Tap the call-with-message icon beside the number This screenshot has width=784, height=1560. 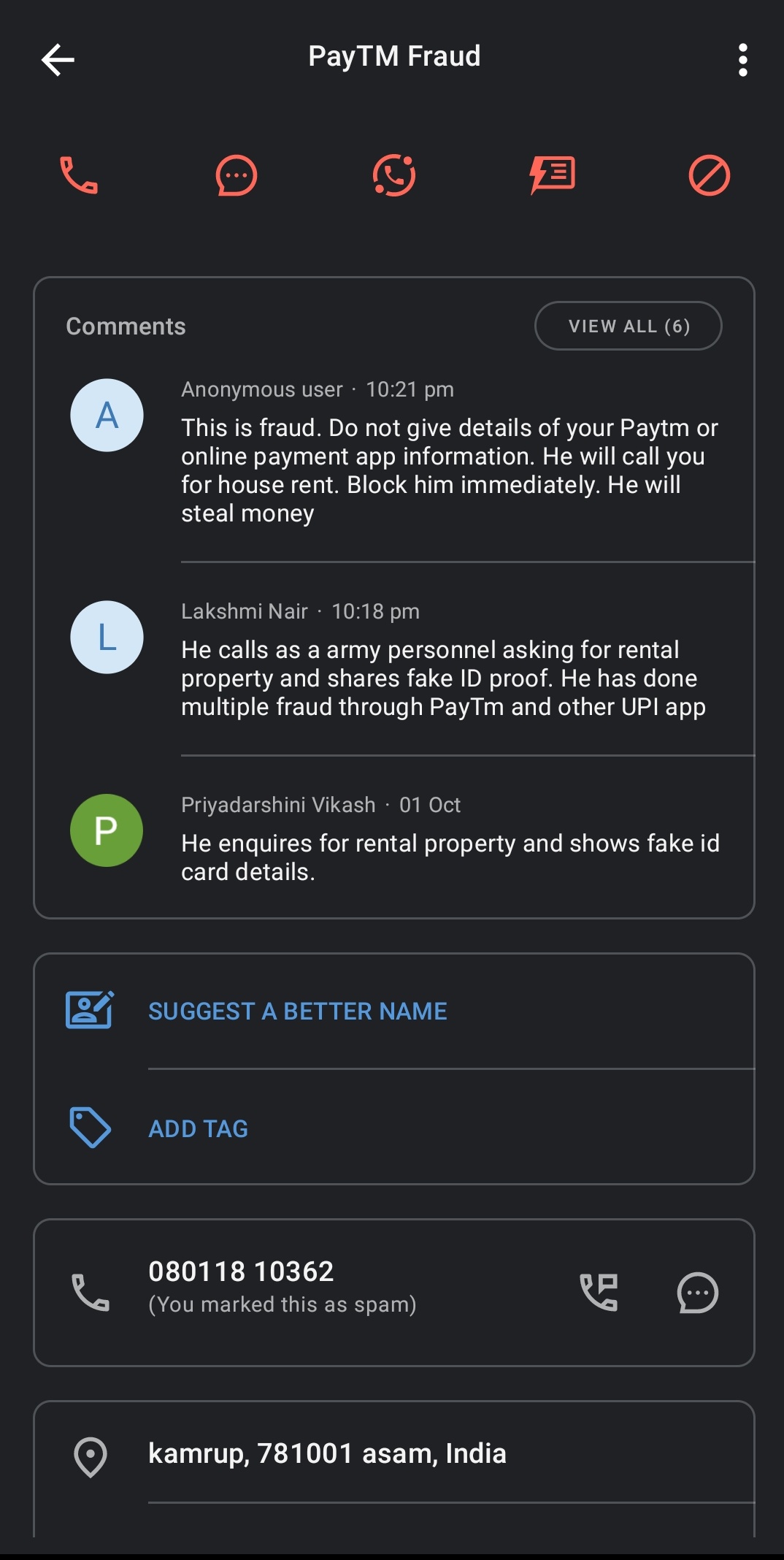[x=599, y=1292]
